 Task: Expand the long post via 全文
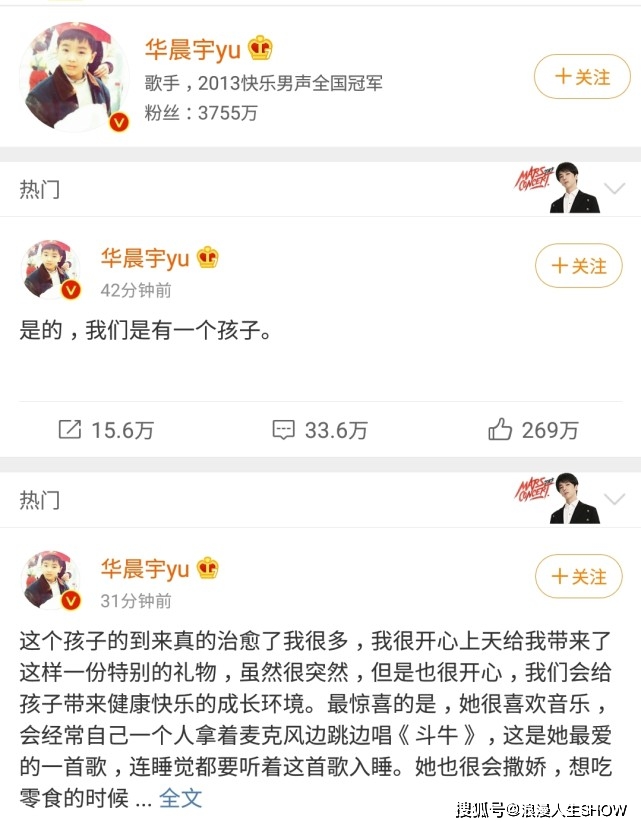click(181, 798)
